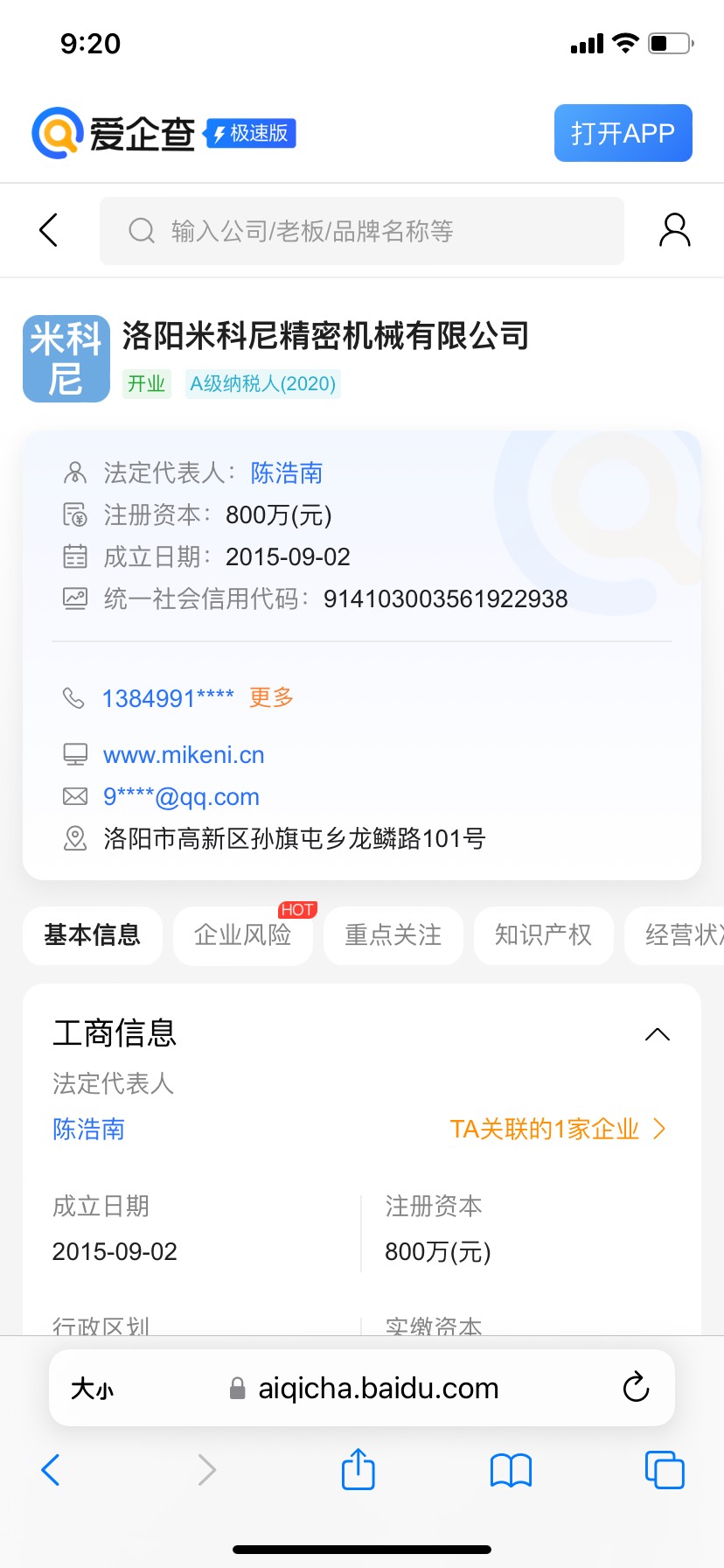Open the company search input field

(x=362, y=231)
